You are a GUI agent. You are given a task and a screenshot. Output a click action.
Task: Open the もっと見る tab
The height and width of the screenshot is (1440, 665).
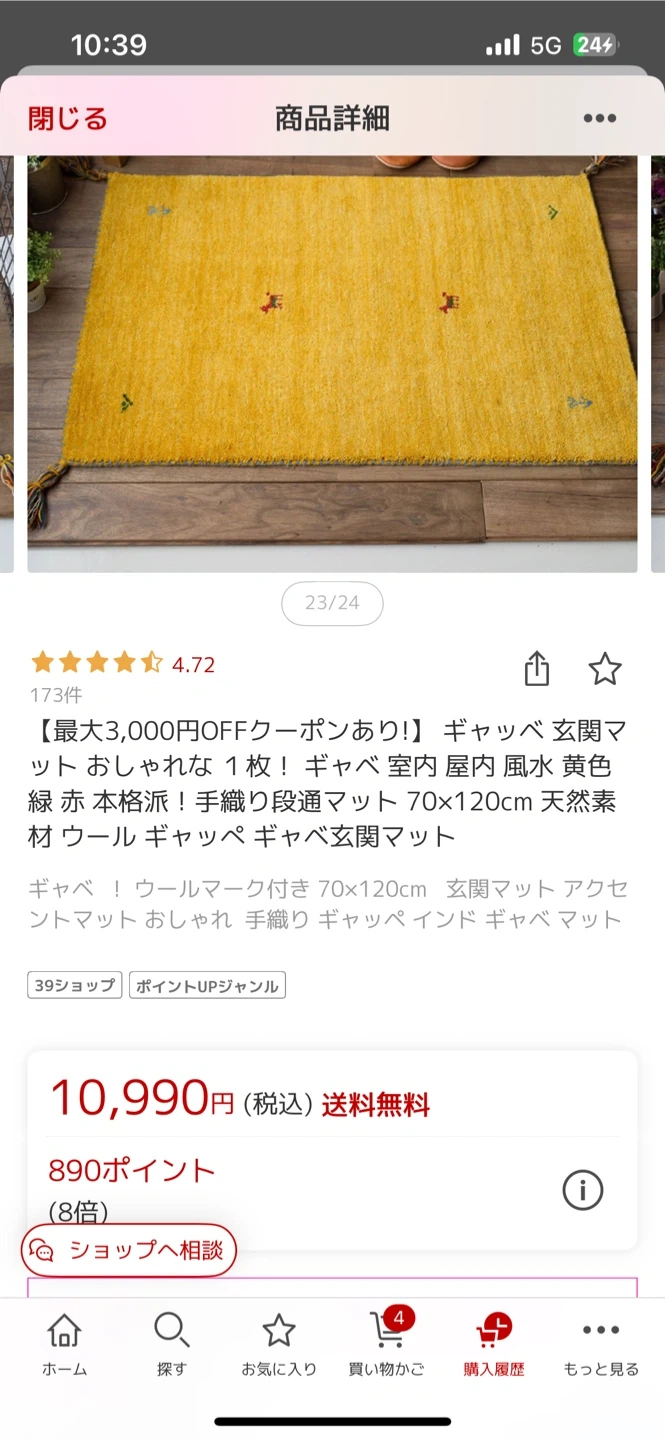coord(600,1345)
